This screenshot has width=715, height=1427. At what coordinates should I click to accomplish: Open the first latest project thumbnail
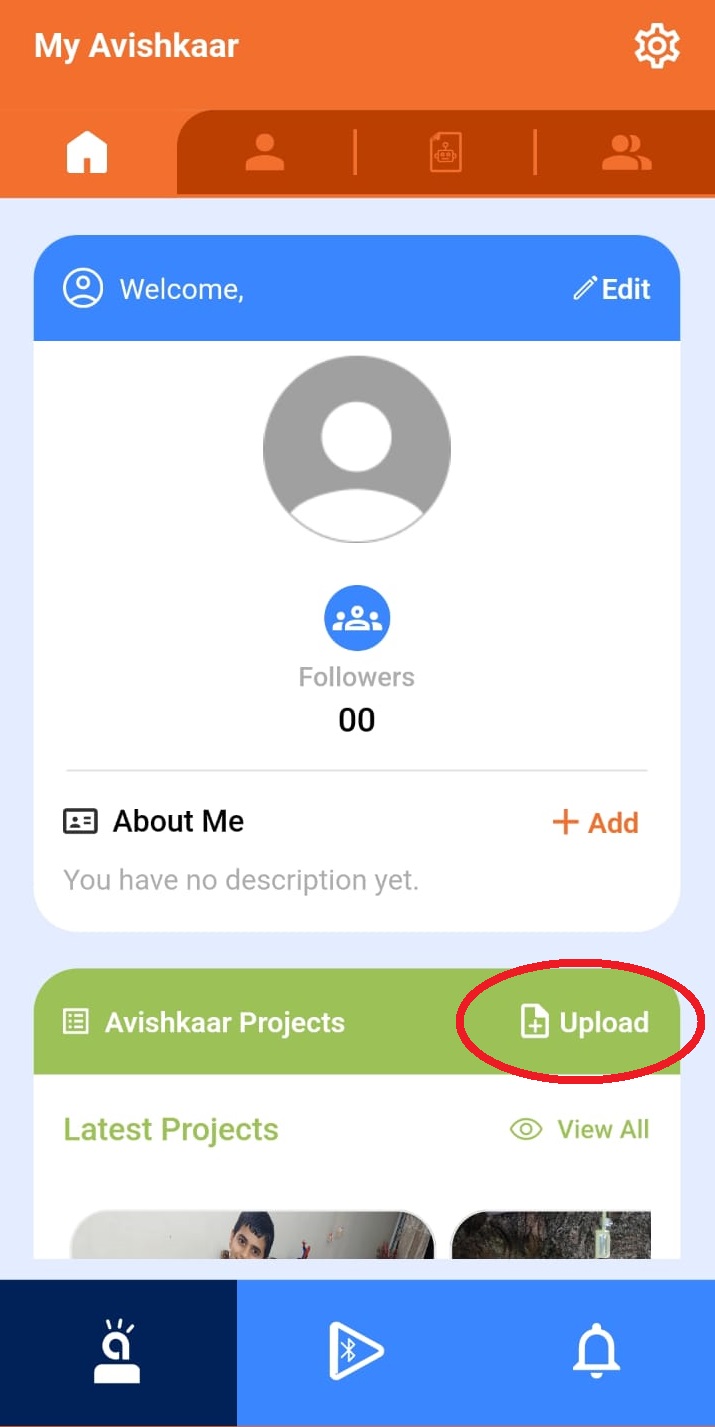click(253, 1234)
